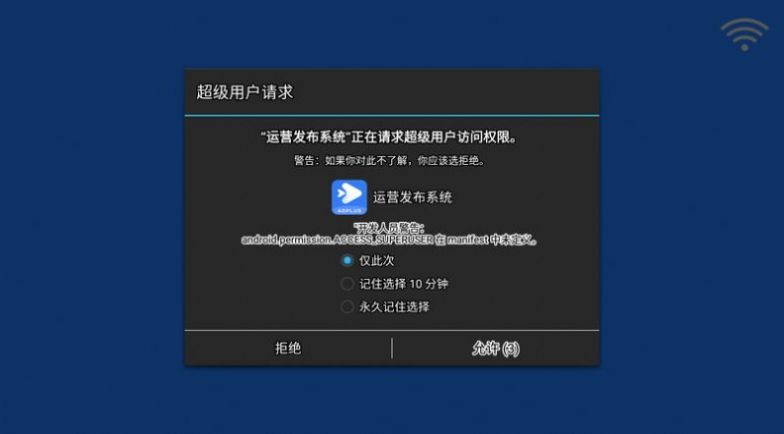Deny the request with 拒绝
This screenshot has width=784, height=434.
(288, 348)
